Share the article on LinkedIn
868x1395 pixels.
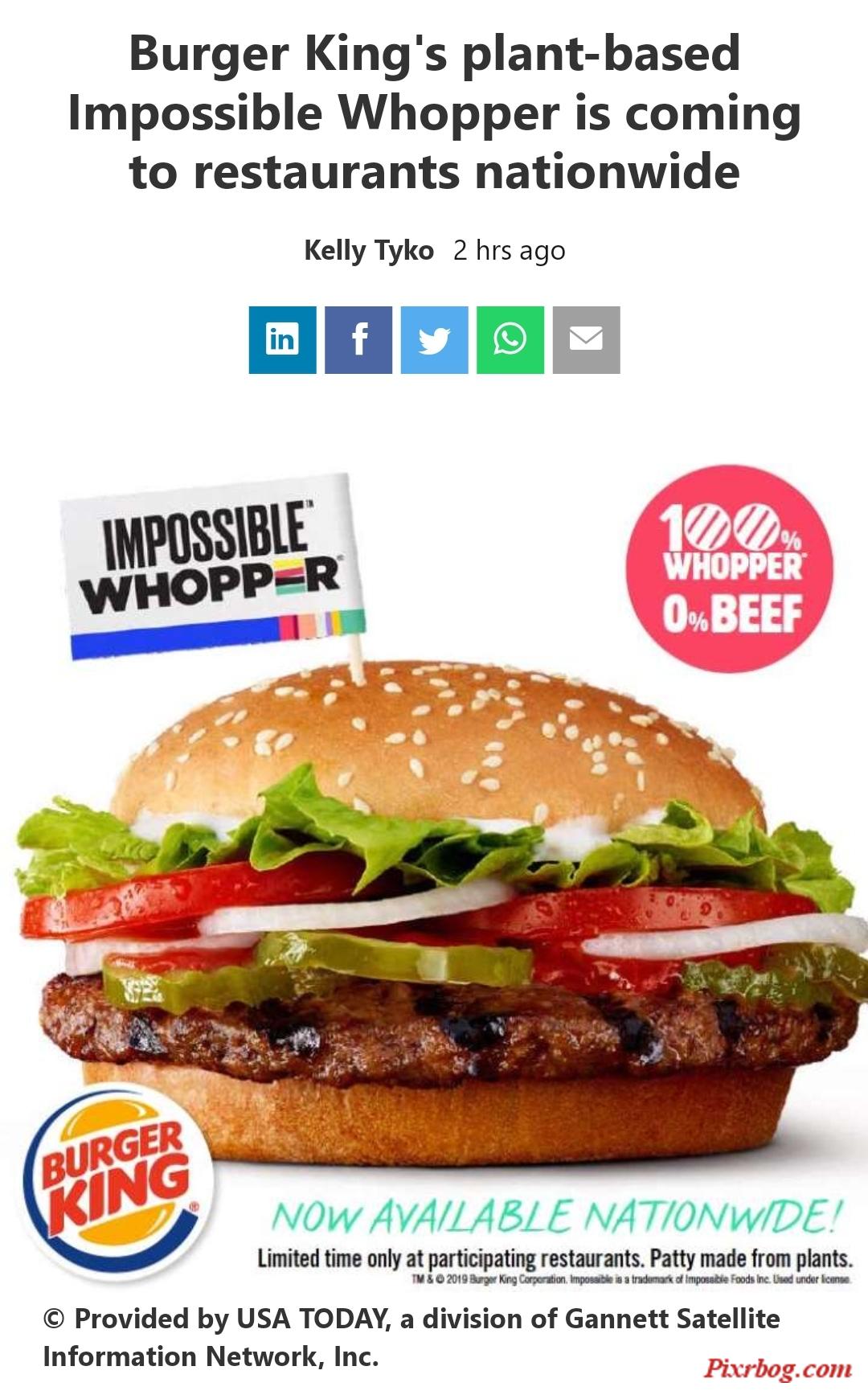tap(282, 339)
